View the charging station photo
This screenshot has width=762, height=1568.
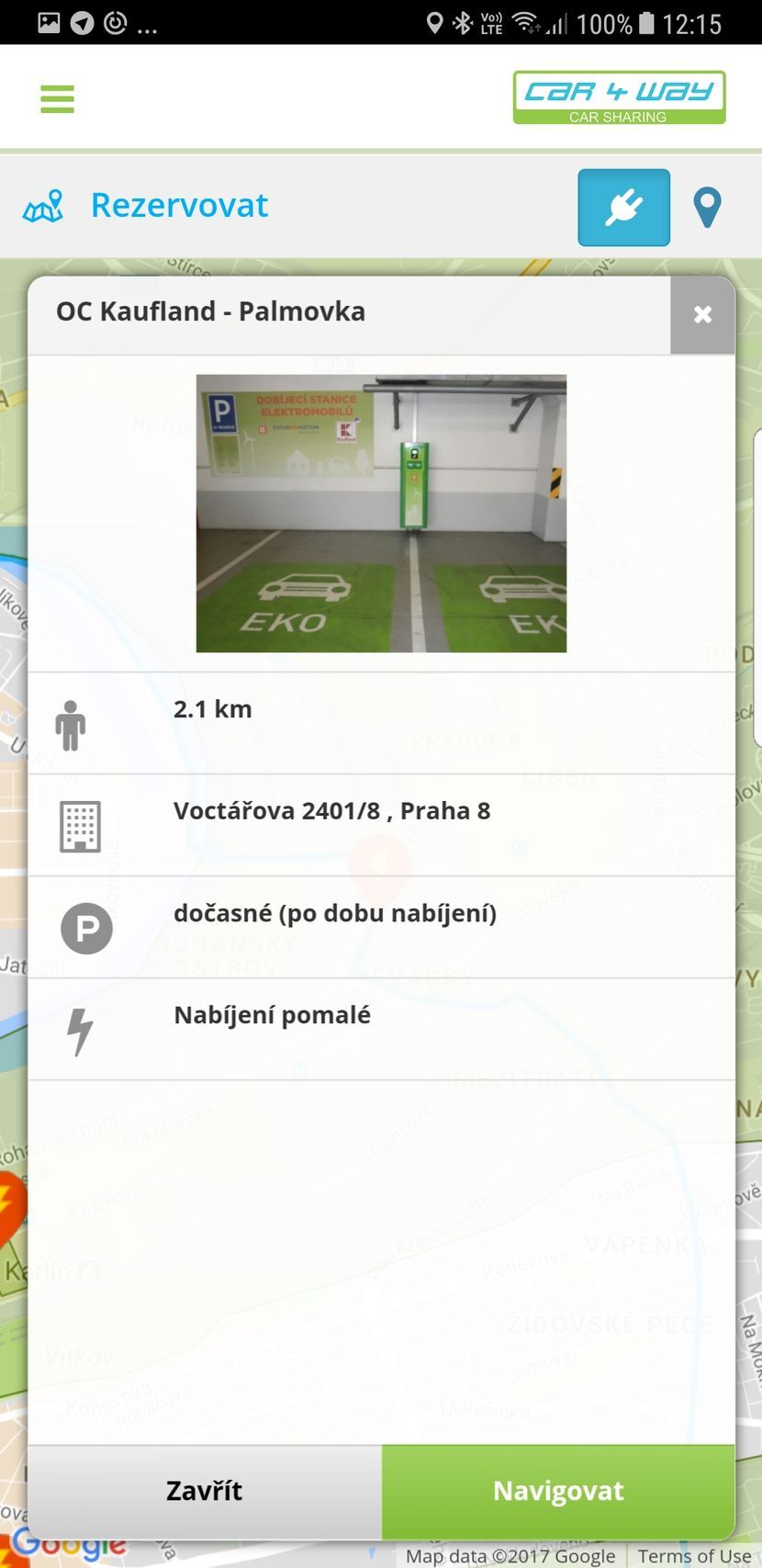click(x=381, y=512)
